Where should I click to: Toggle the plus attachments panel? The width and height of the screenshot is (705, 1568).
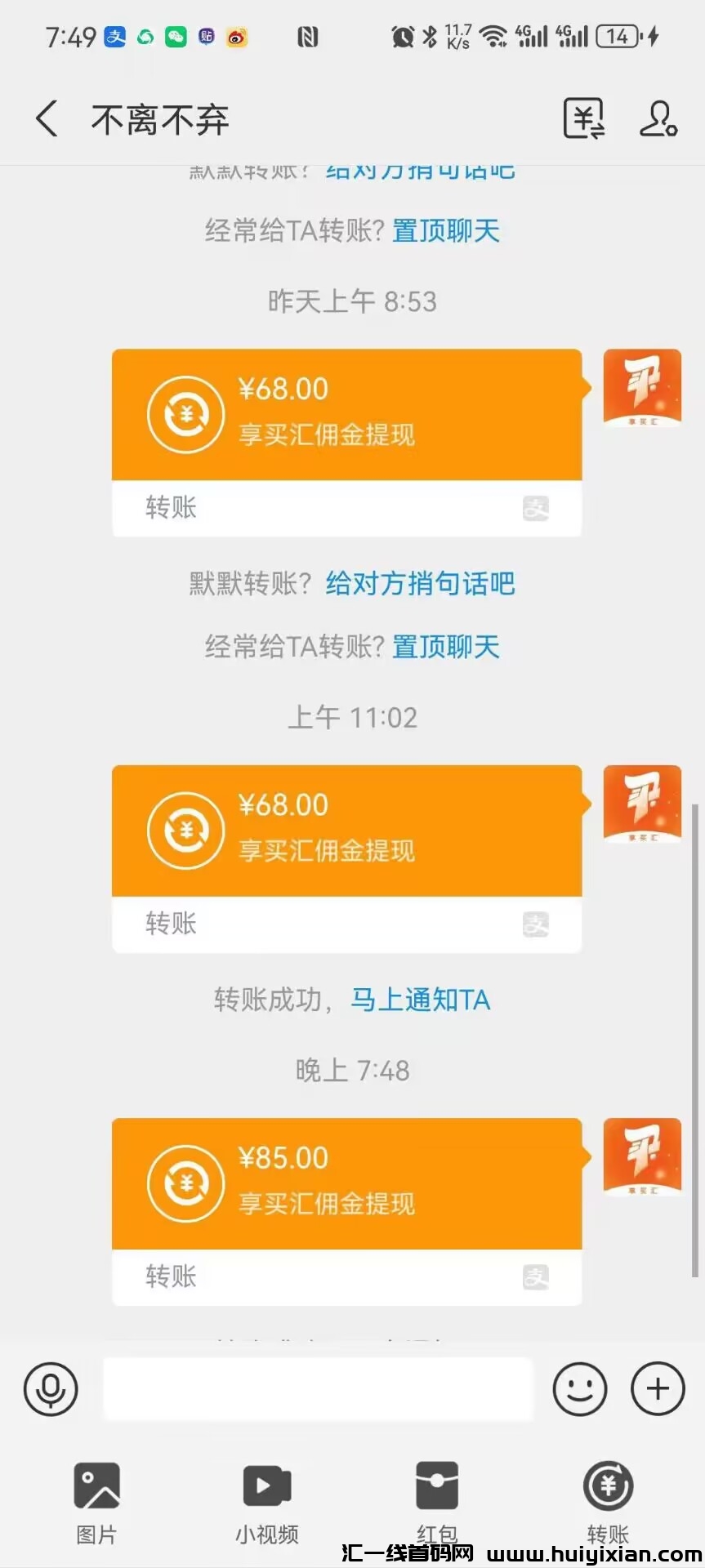pos(658,1388)
